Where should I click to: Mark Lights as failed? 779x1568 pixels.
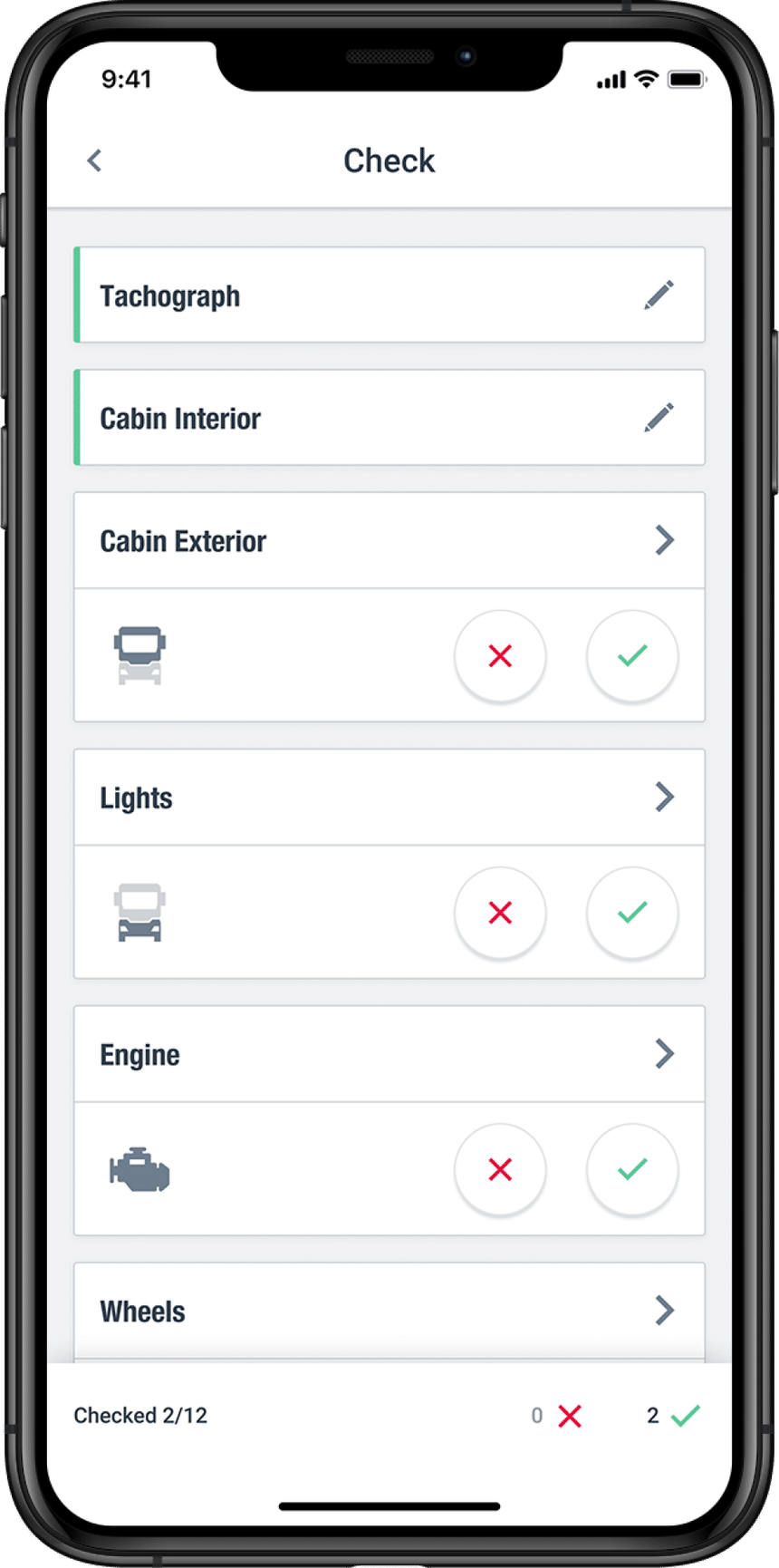(500, 912)
